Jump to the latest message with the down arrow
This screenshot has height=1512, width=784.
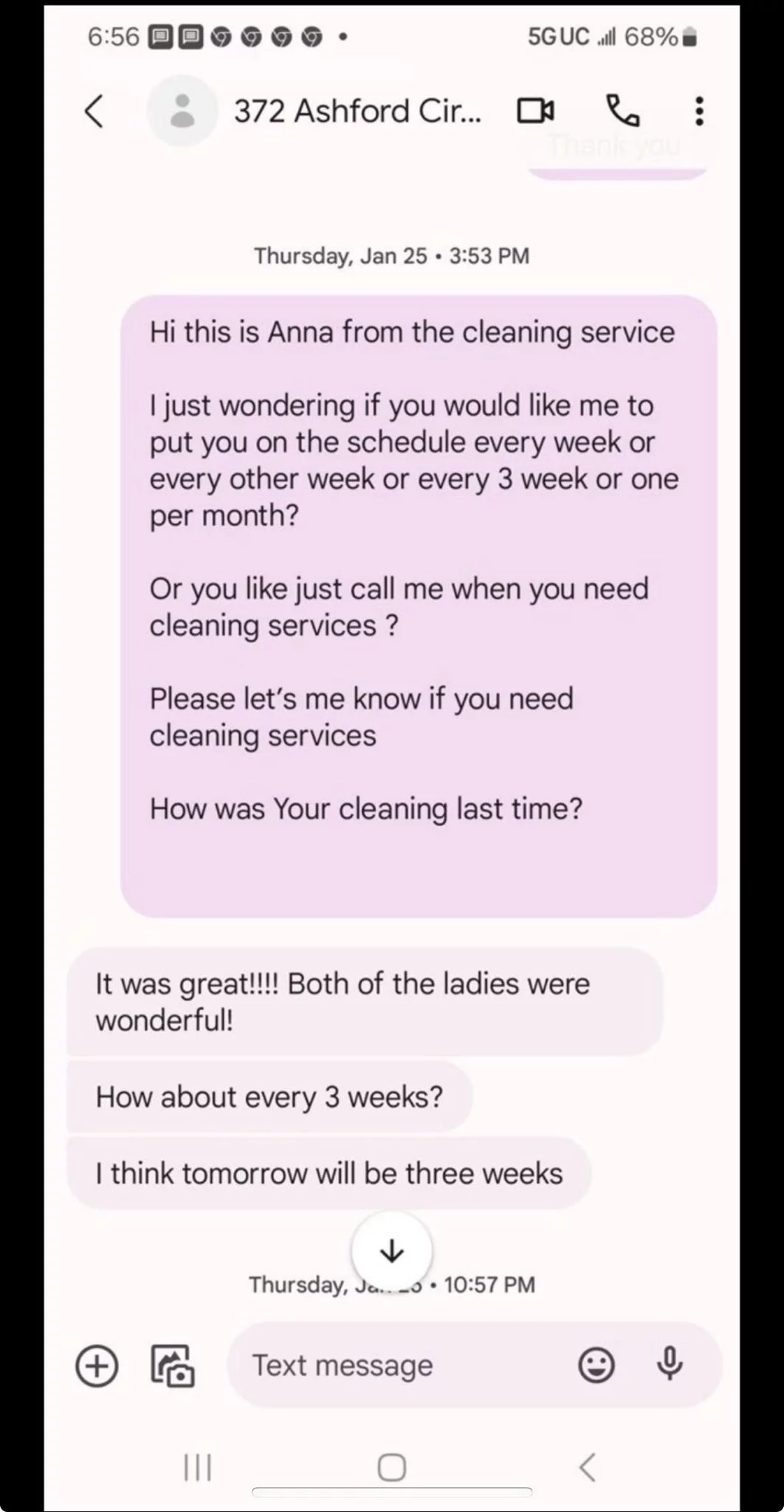(391, 1251)
